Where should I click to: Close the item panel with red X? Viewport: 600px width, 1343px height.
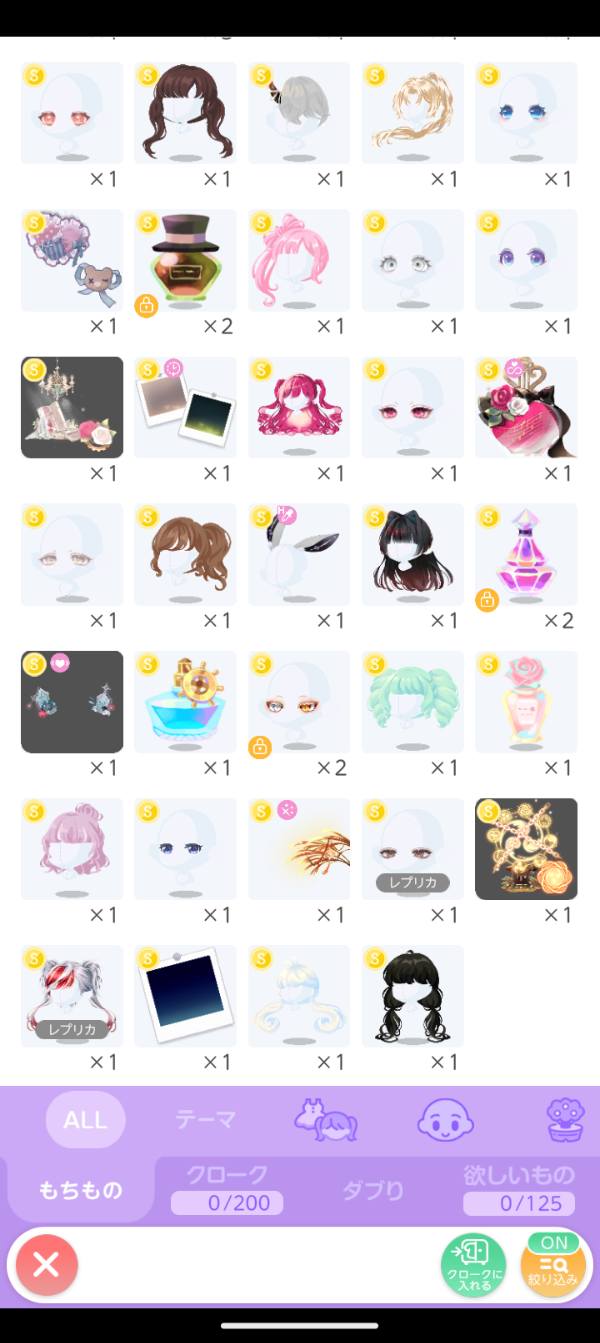[x=46, y=1265]
